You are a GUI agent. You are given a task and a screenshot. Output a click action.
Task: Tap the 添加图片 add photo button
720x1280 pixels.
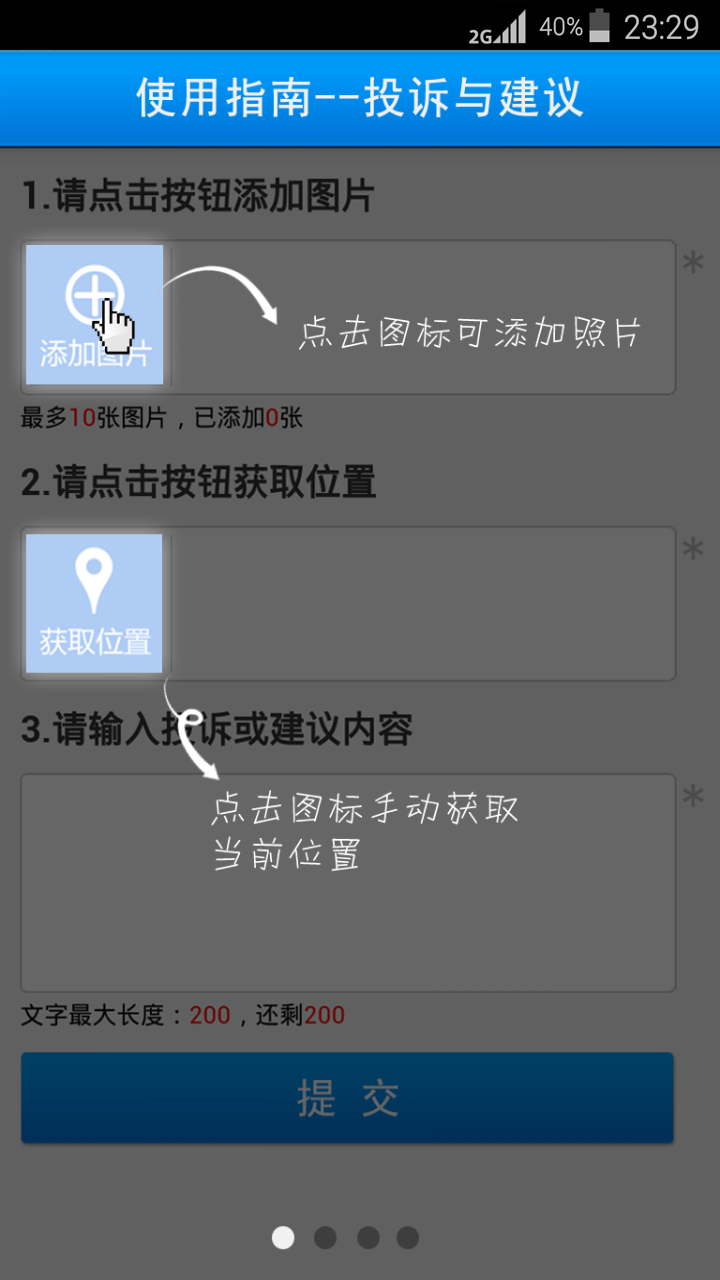coord(95,315)
